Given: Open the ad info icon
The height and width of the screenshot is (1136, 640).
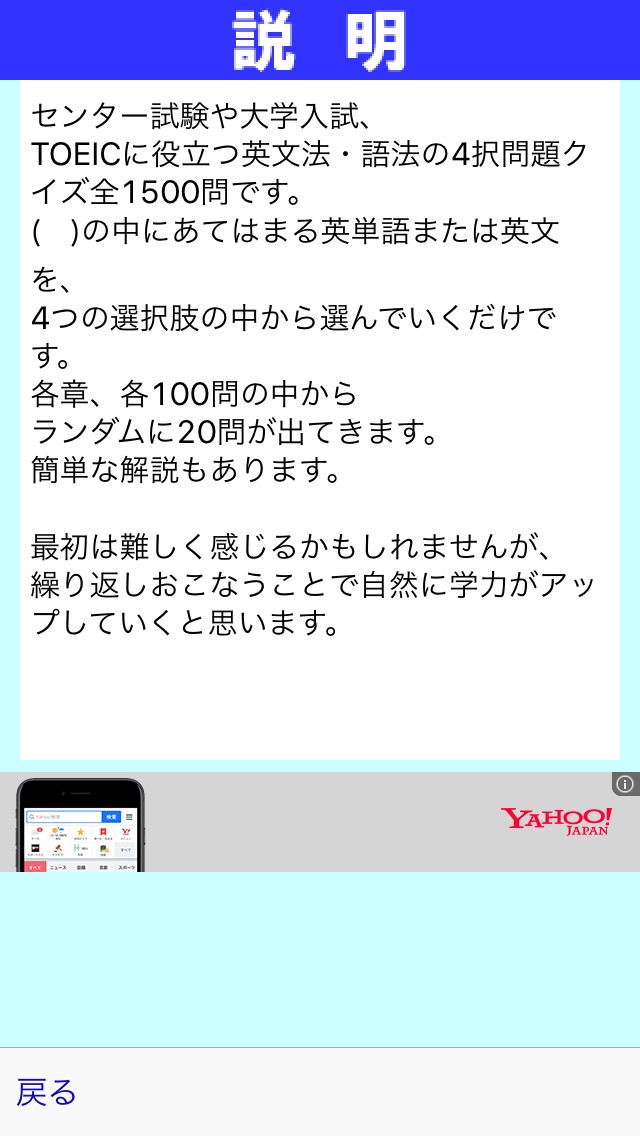Looking at the screenshot, I should (x=625, y=784).
